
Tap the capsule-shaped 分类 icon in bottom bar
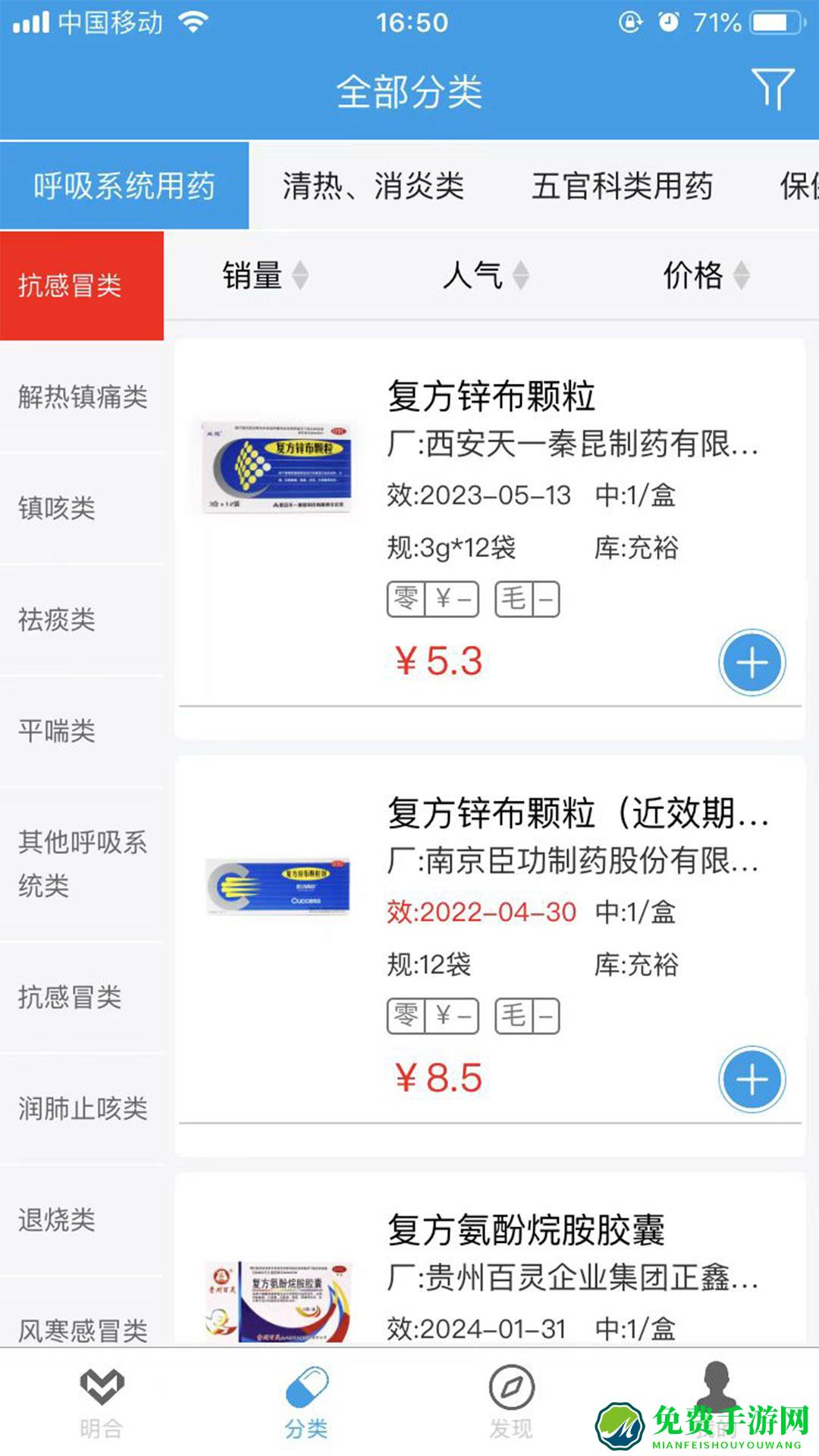pos(307,1398)
